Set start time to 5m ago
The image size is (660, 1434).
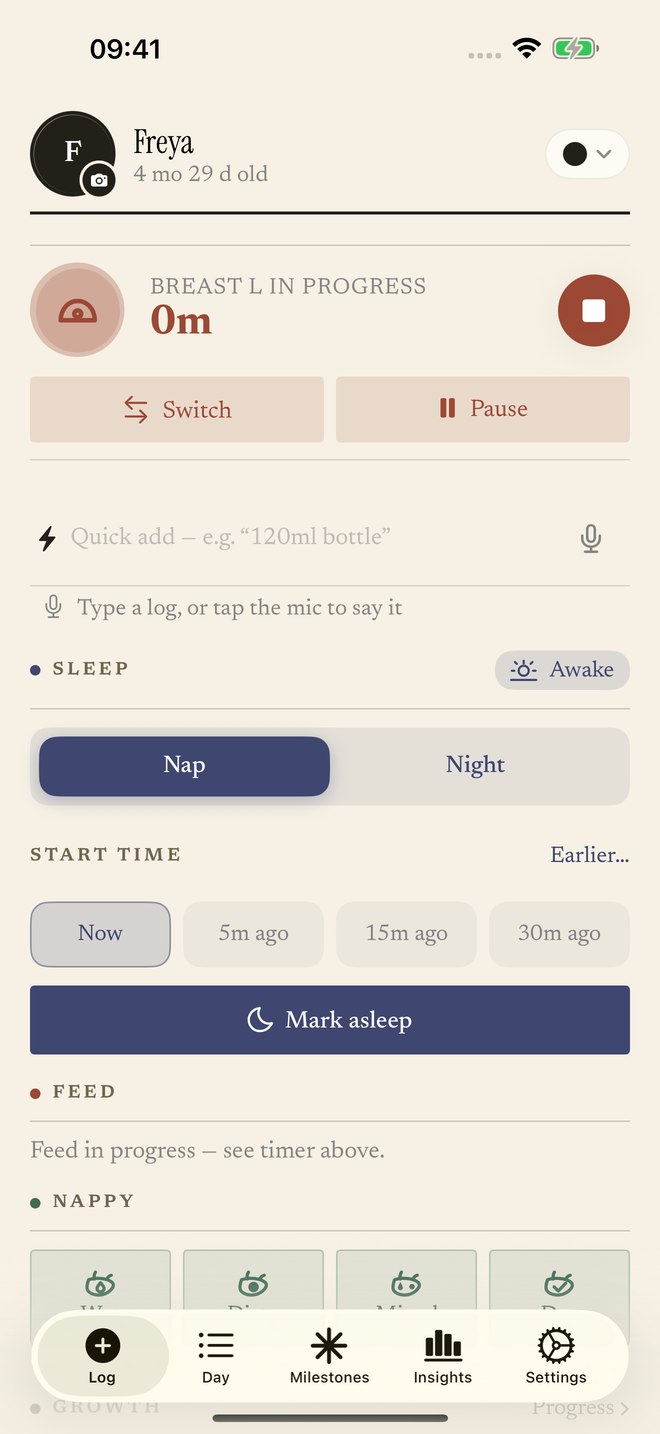coord(254,934)
